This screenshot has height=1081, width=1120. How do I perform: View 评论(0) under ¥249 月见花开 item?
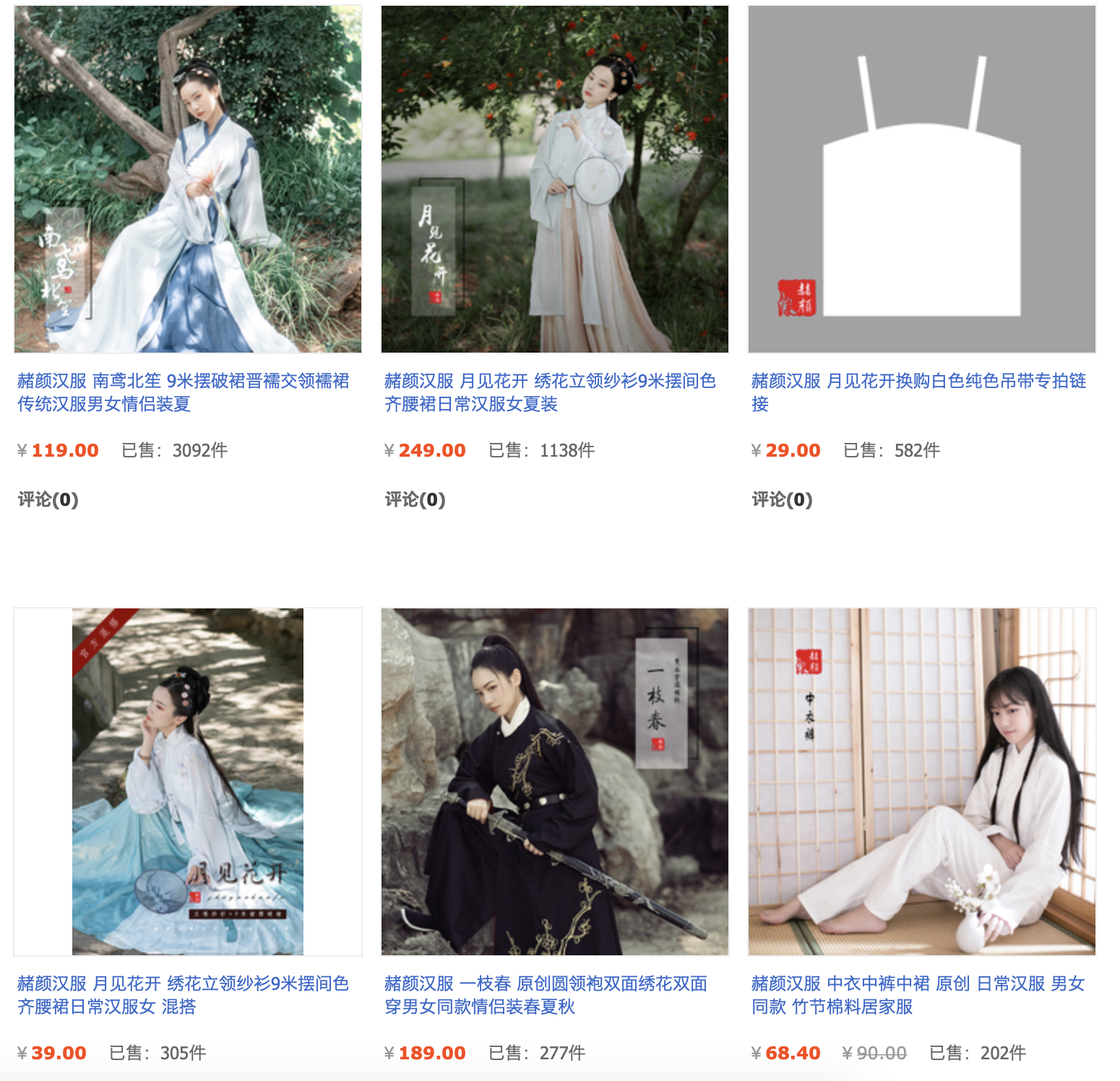click(415, 499)
